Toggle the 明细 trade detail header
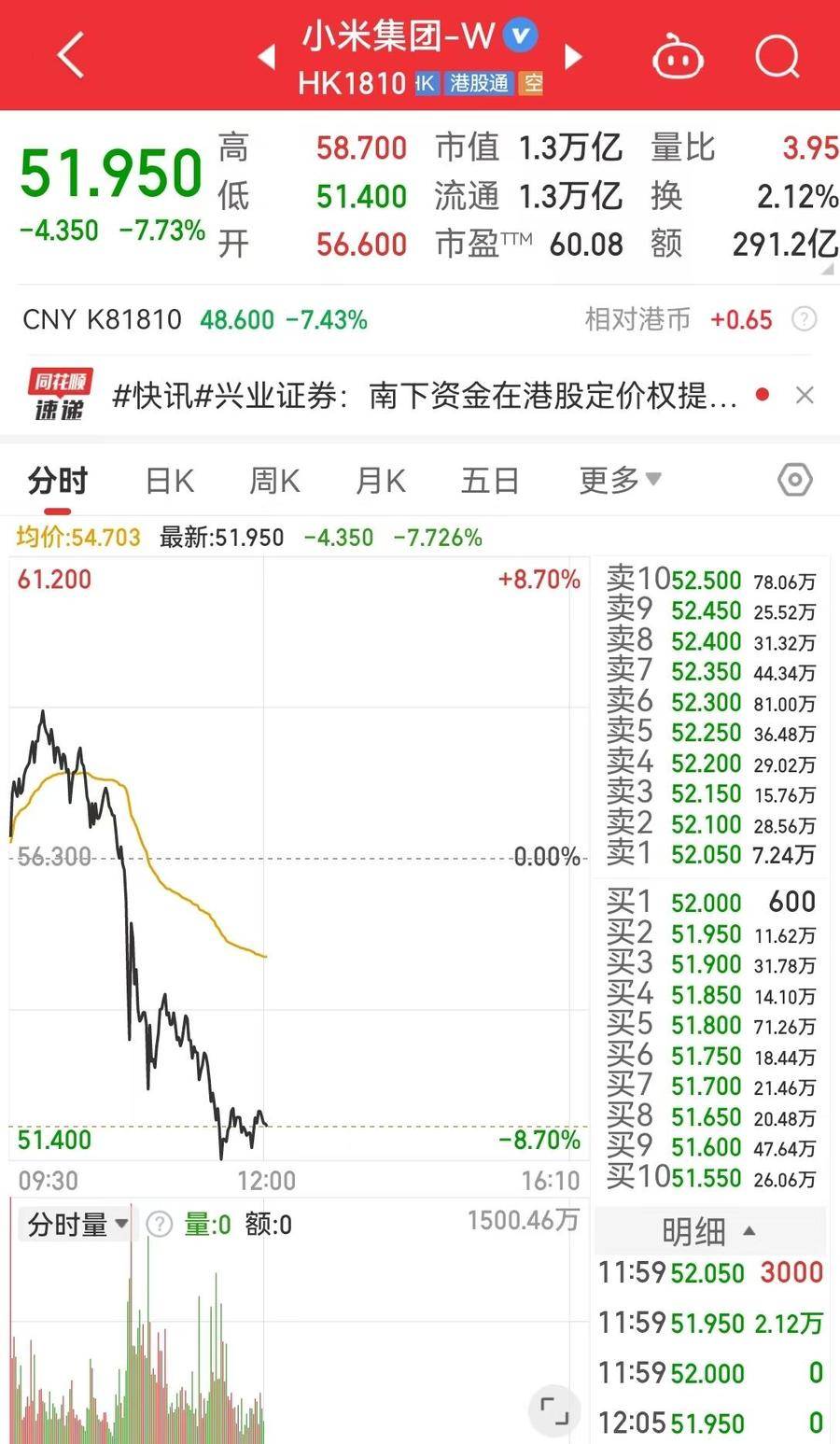This screenshot has height=1444, width=840. point(709,1232)
